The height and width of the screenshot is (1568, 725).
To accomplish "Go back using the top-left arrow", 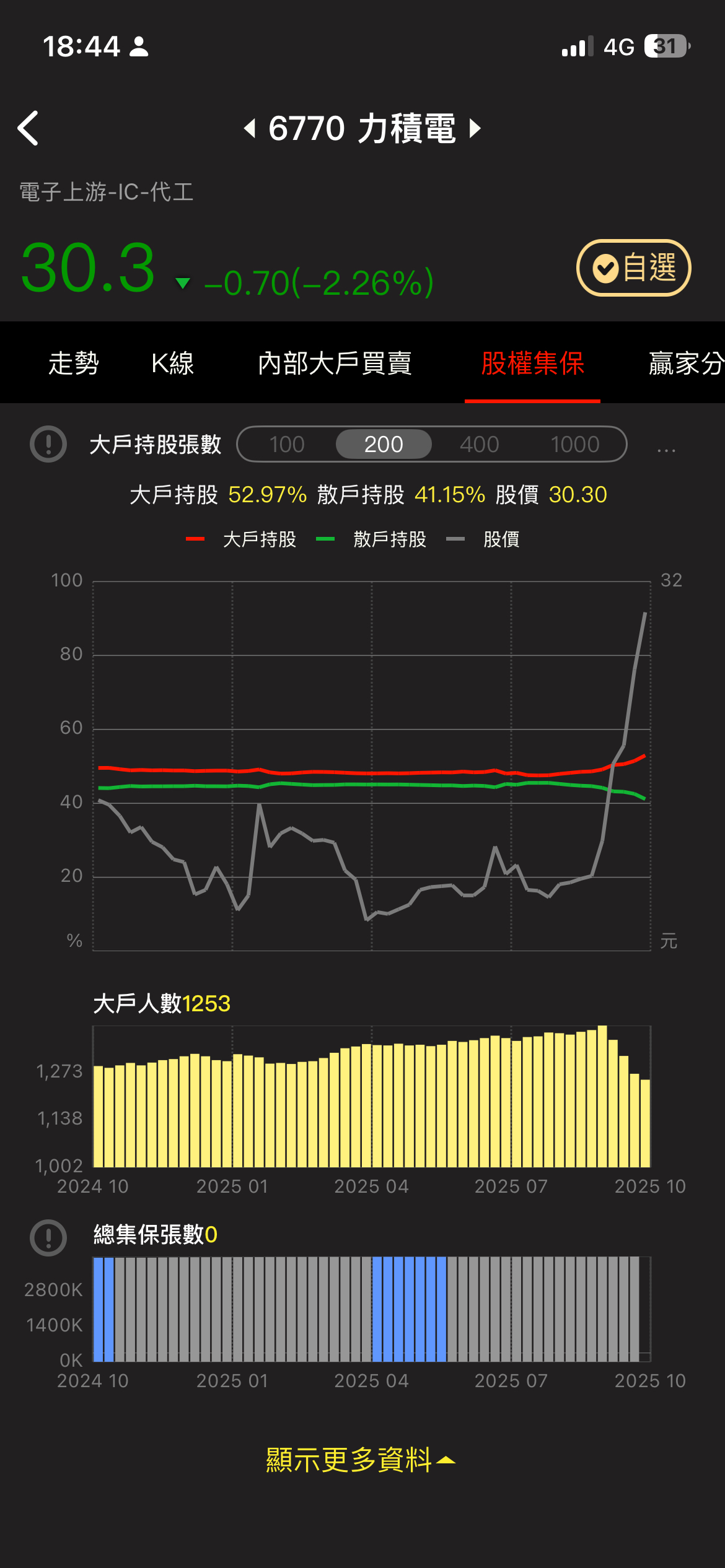I will point(29,128).
